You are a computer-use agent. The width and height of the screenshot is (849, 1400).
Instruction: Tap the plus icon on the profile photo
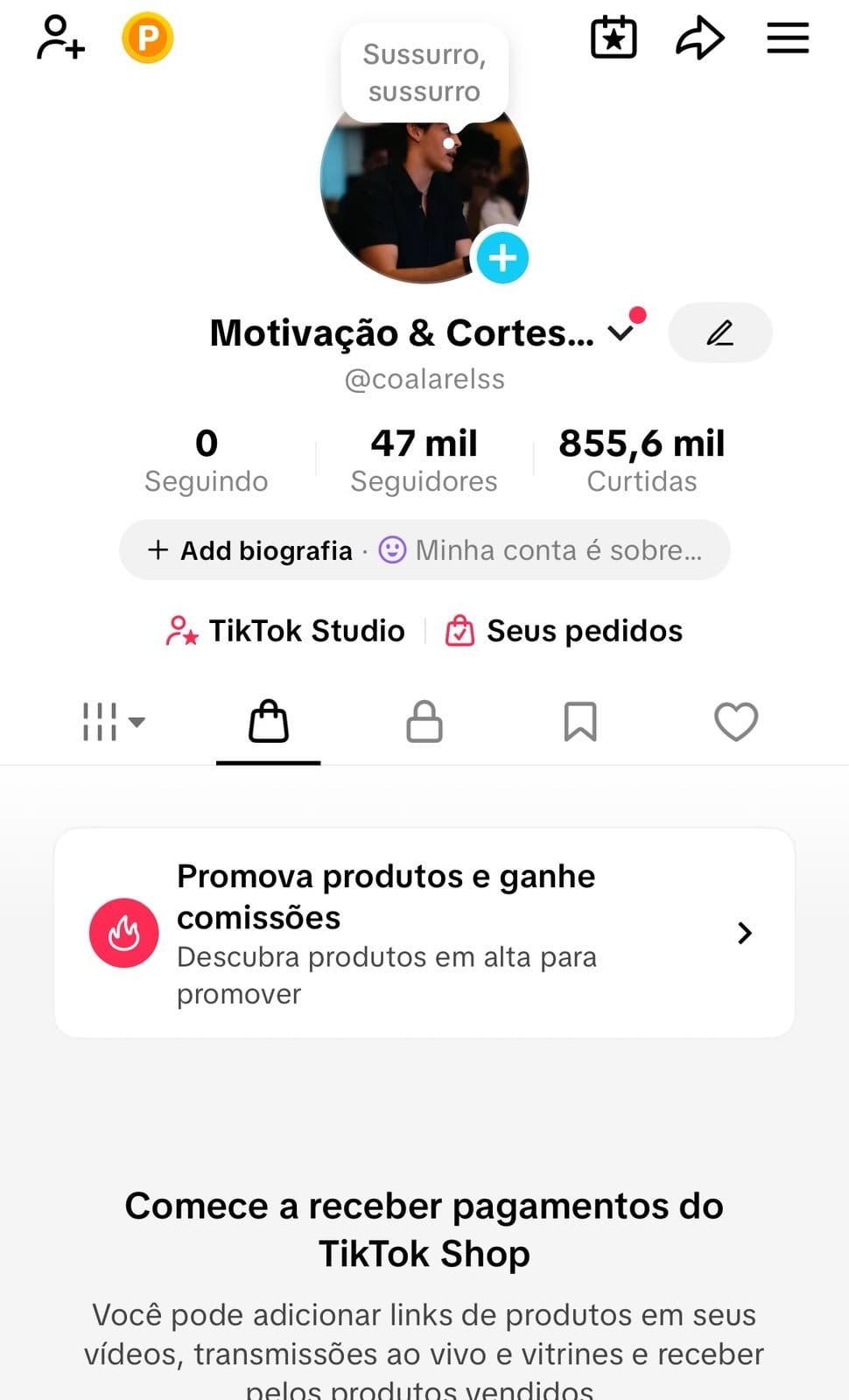click(502, 258)
